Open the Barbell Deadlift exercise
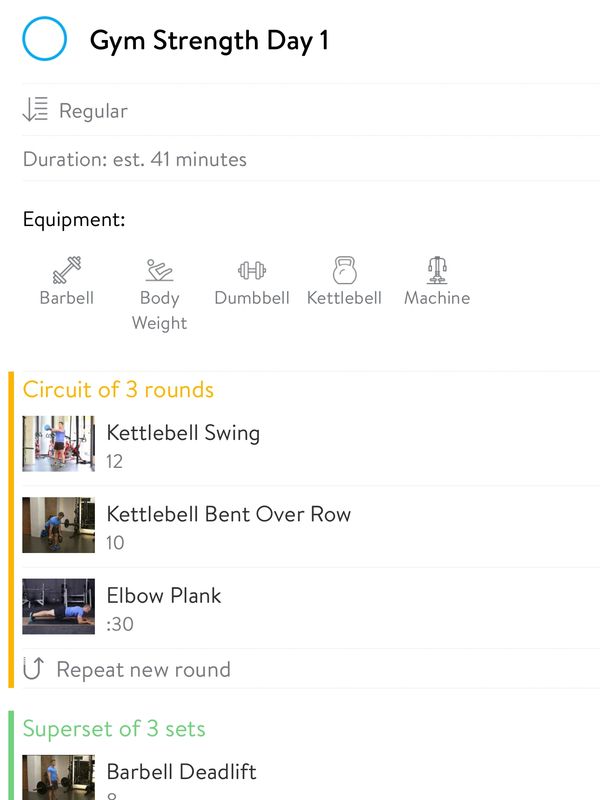 [181, 772]
